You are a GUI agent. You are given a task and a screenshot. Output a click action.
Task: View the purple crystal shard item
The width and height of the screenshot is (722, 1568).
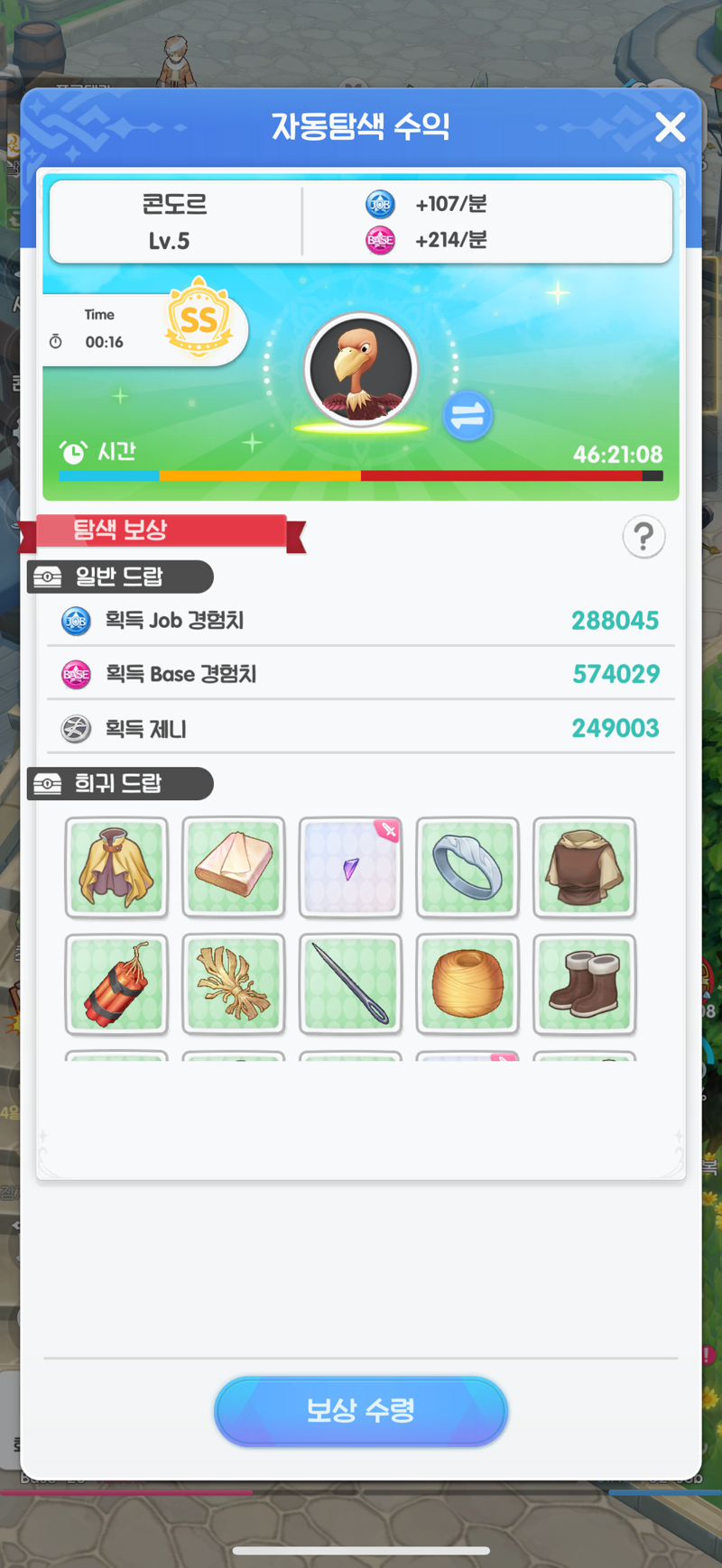click(350, 867)
